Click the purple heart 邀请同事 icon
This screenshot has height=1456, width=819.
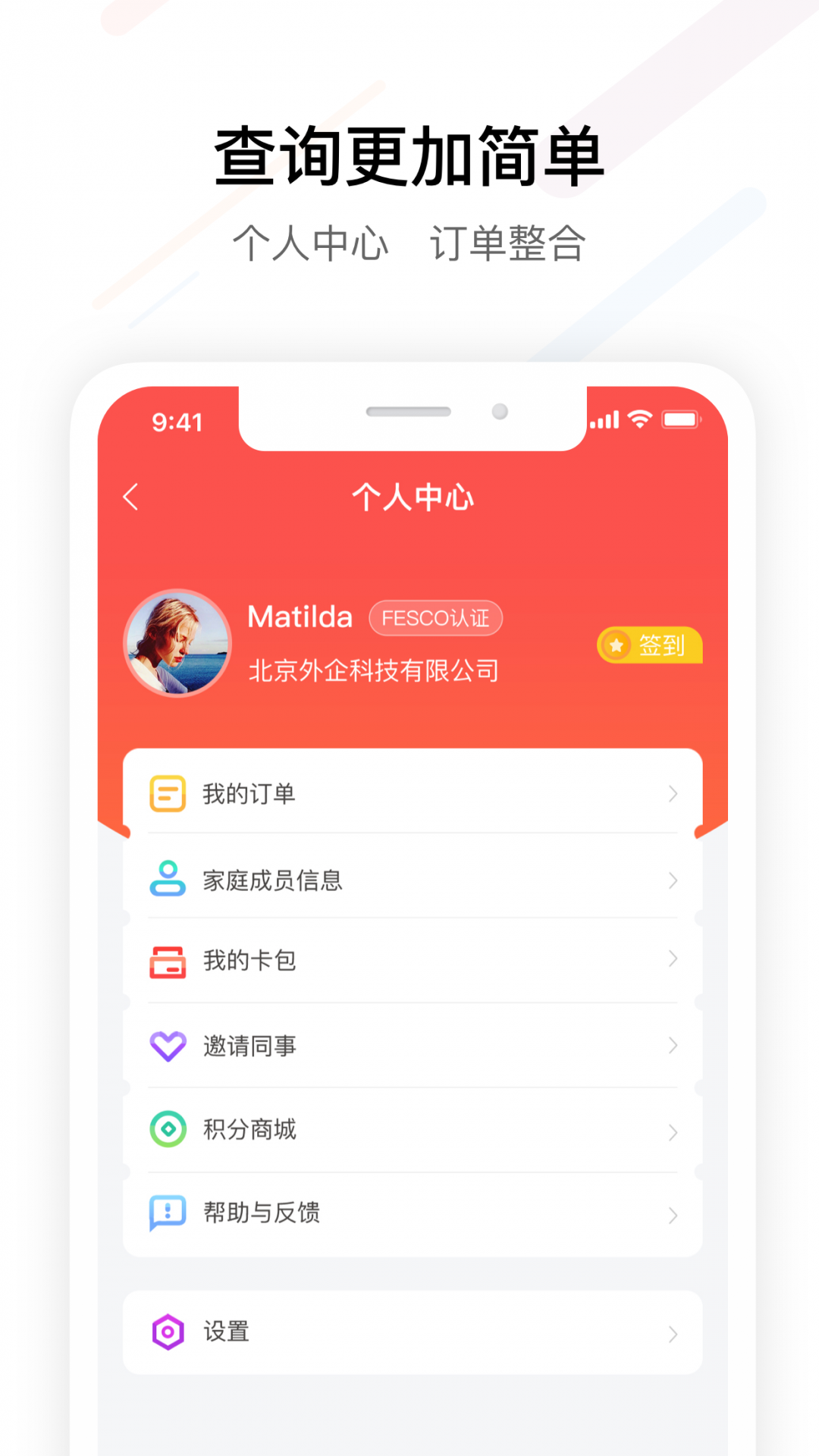pyautogui.click(x=166, y=1045)
